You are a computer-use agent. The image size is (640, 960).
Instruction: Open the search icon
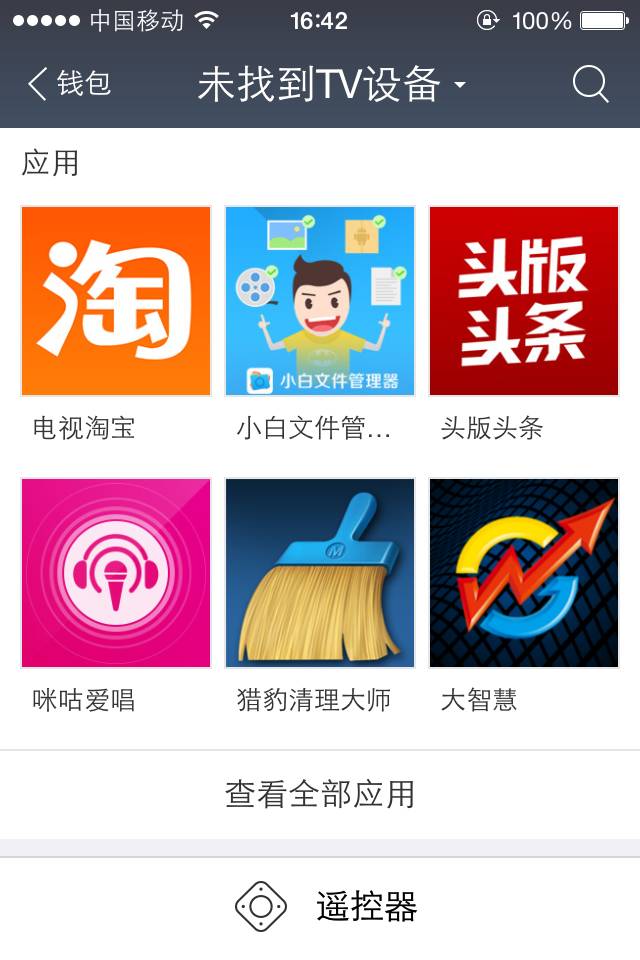pos(590,84)
